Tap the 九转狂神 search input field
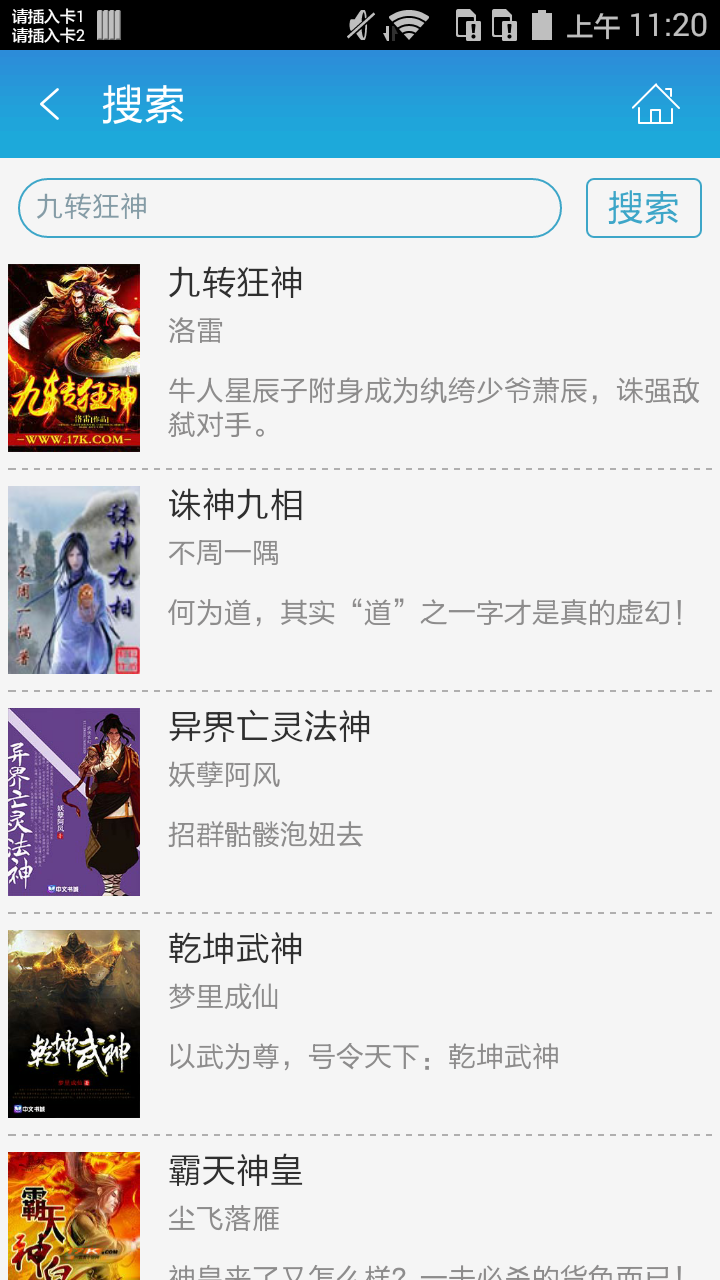Image resolution: width=720 pixels, height=1280 pixels. [x=289, y=208]
